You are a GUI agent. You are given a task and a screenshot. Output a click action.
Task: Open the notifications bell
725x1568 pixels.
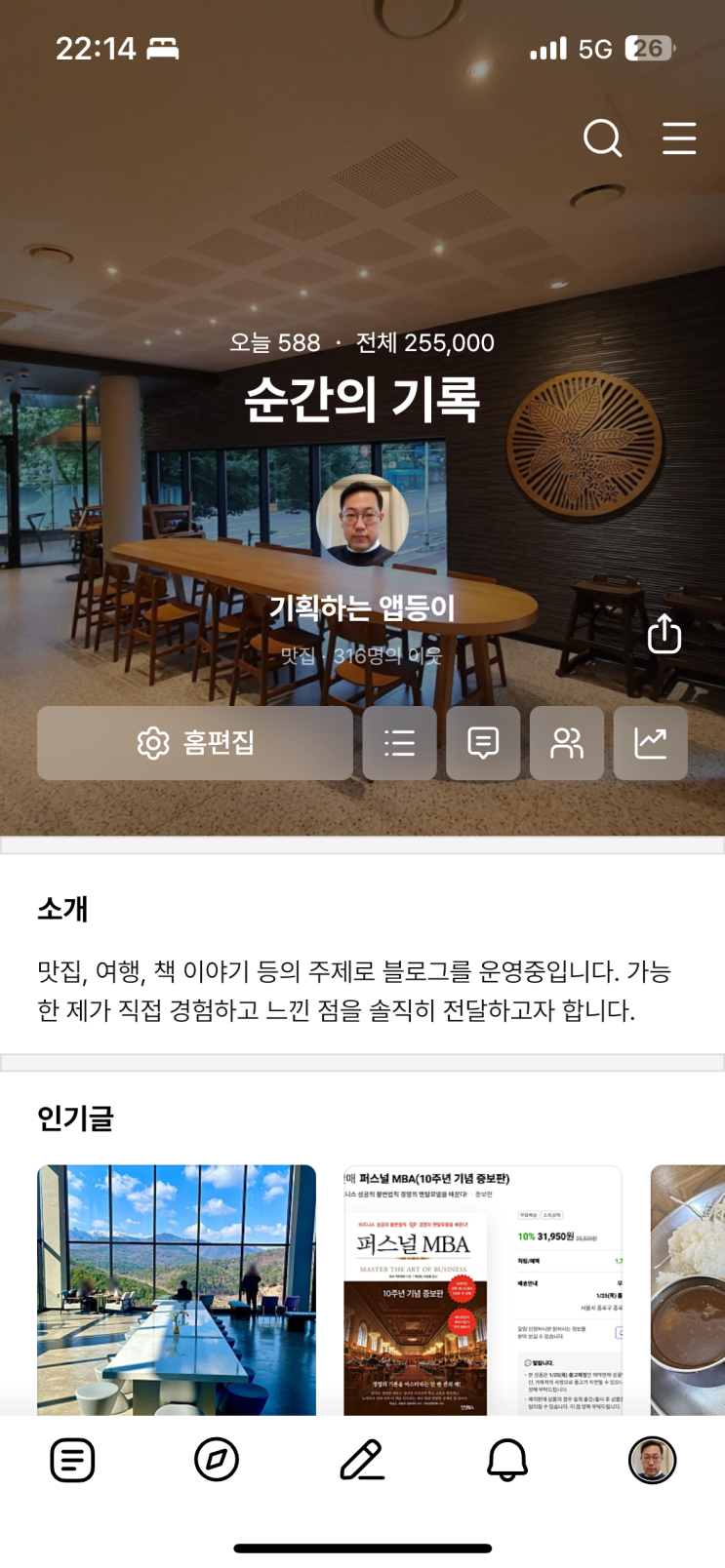[507, 1460]
